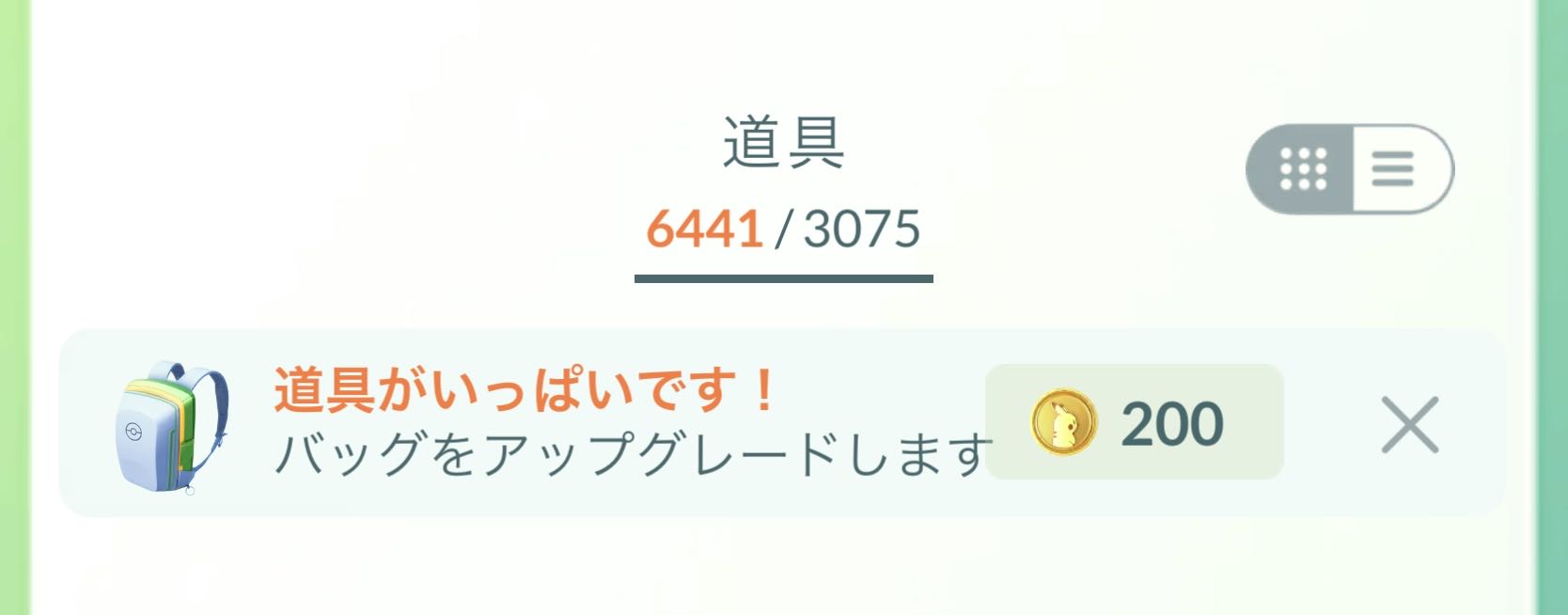Image resolution: width=1568 pixels, height=615 pixels.
Task: Buy bag upgrade for 200 coins
Action: tap(1134, 422)
